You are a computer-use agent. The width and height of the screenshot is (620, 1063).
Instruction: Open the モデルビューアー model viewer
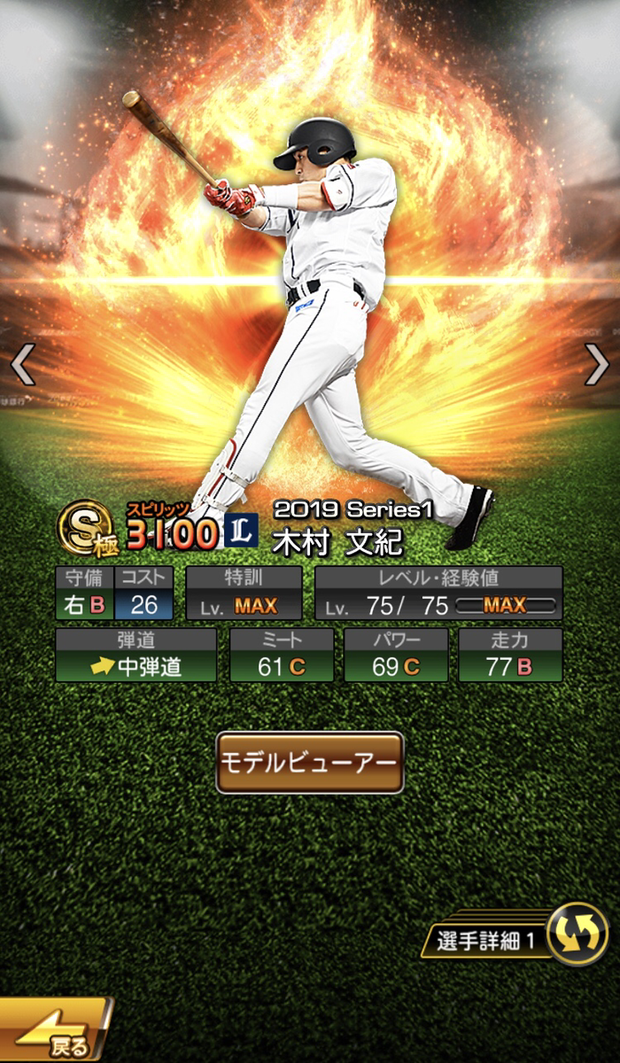[x=310, y=763]
